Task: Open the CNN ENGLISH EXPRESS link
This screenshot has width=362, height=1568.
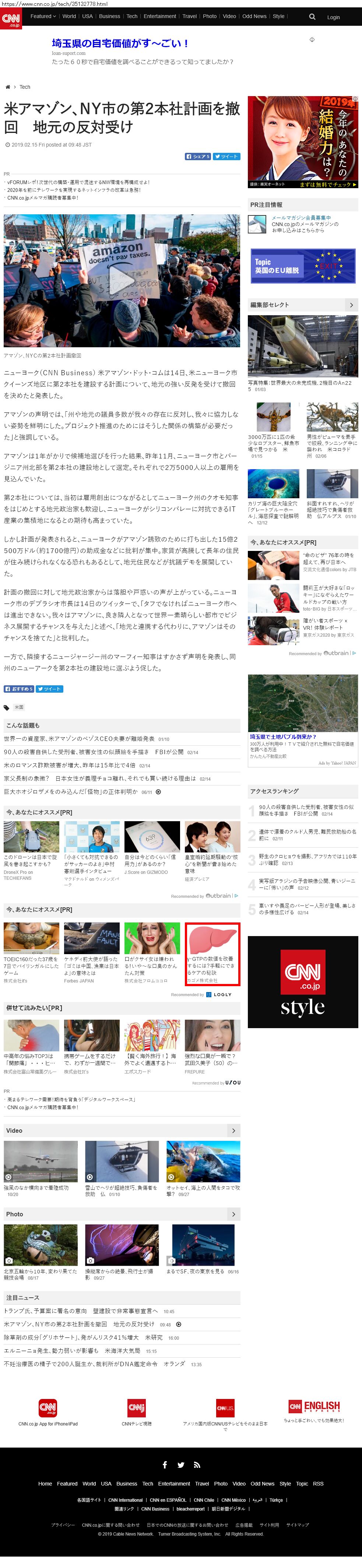Action: pyautogui.click(x=314, y=1407)
